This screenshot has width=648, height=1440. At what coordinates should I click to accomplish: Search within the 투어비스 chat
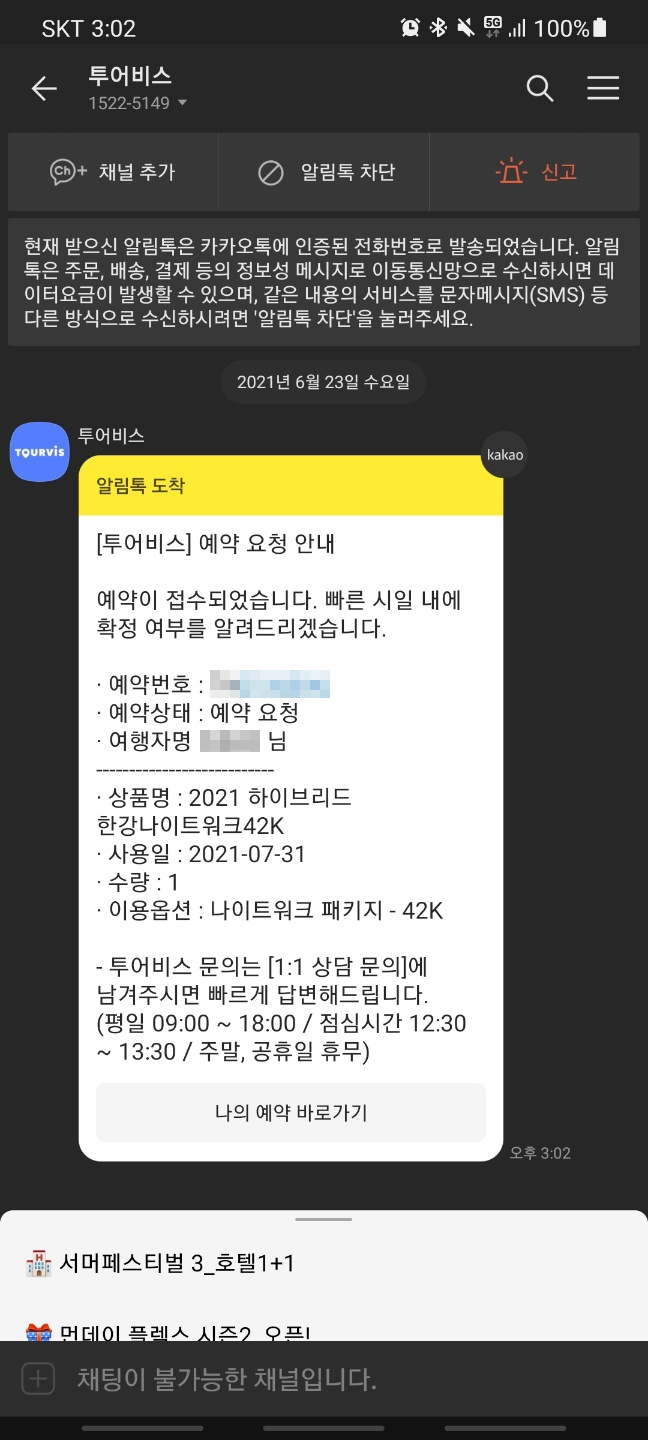(540, 89)
